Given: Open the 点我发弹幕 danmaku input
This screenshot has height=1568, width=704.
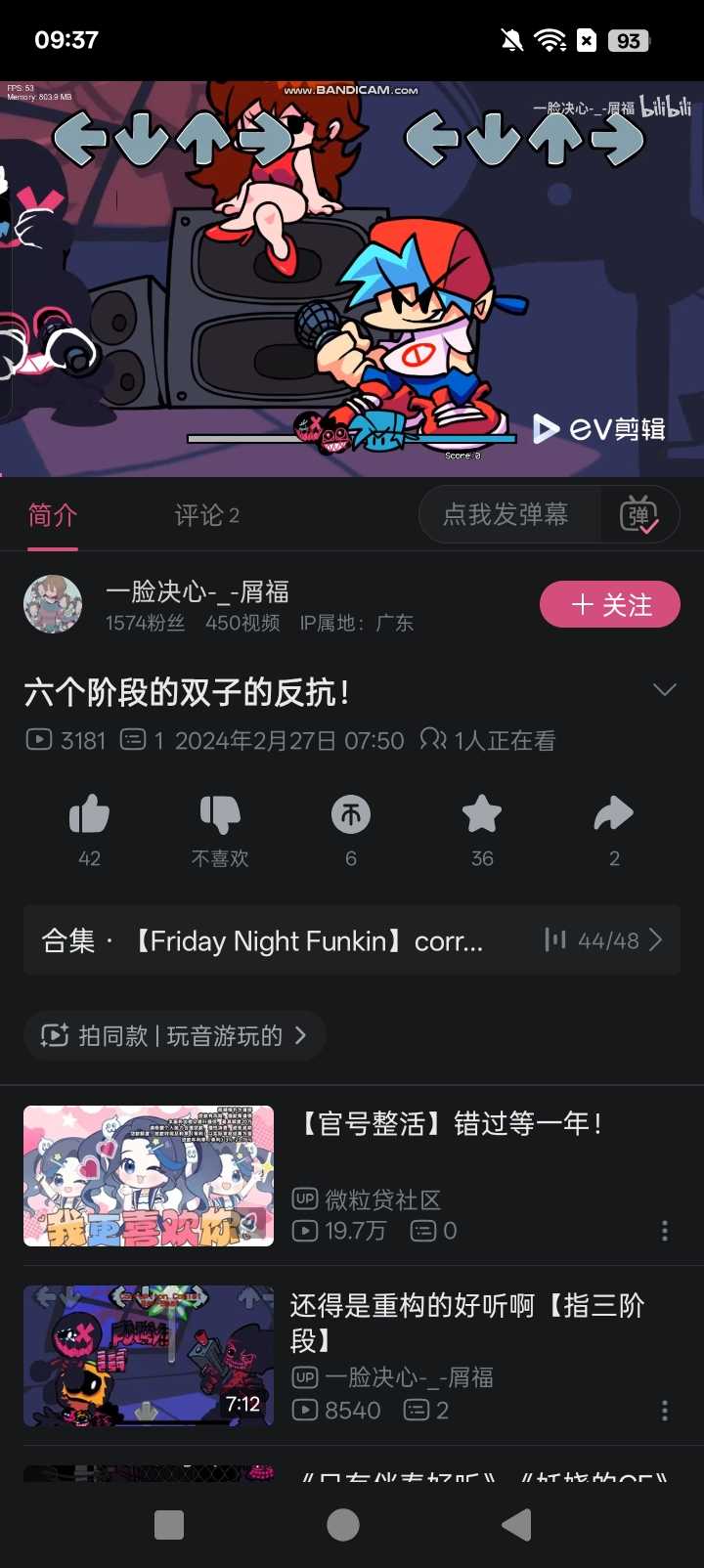Looking at the screenshot, I should click(x=506, y=514).
